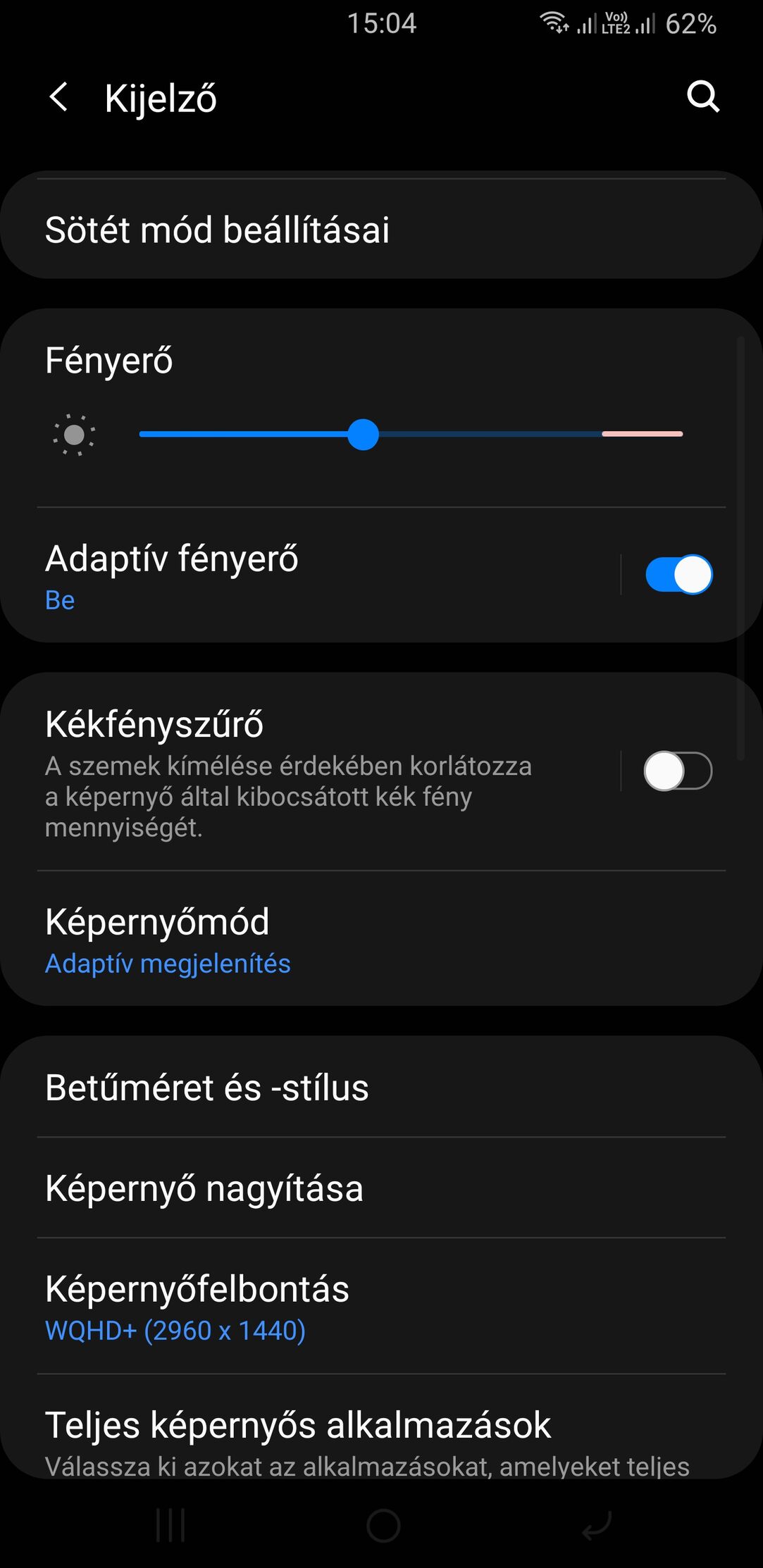
Task: Open Képernyő nagyítása
Action: coord(381,1188)
